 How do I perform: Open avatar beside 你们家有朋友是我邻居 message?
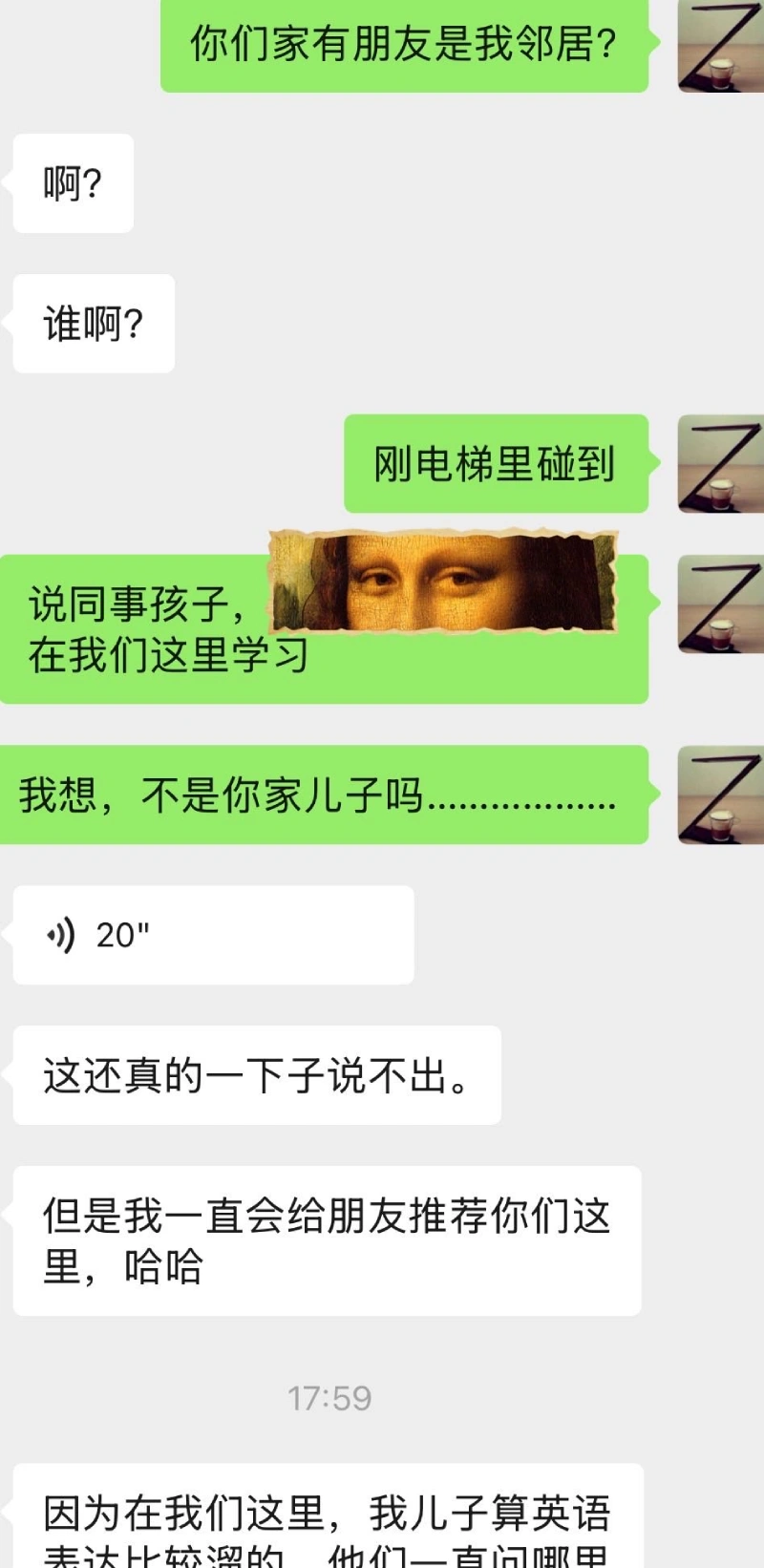pos(720,46)
